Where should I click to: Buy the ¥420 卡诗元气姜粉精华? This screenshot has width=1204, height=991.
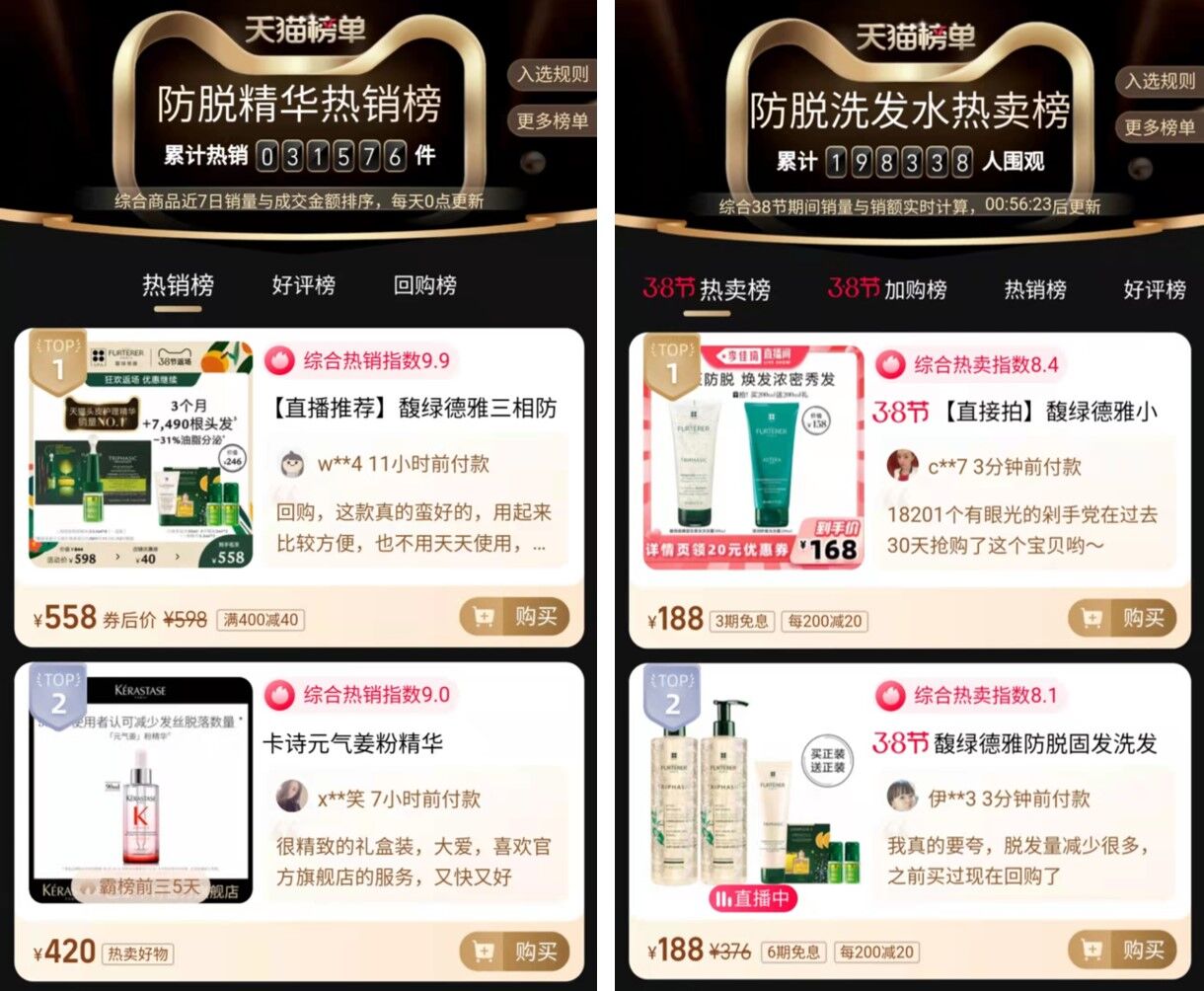point(514,952)
